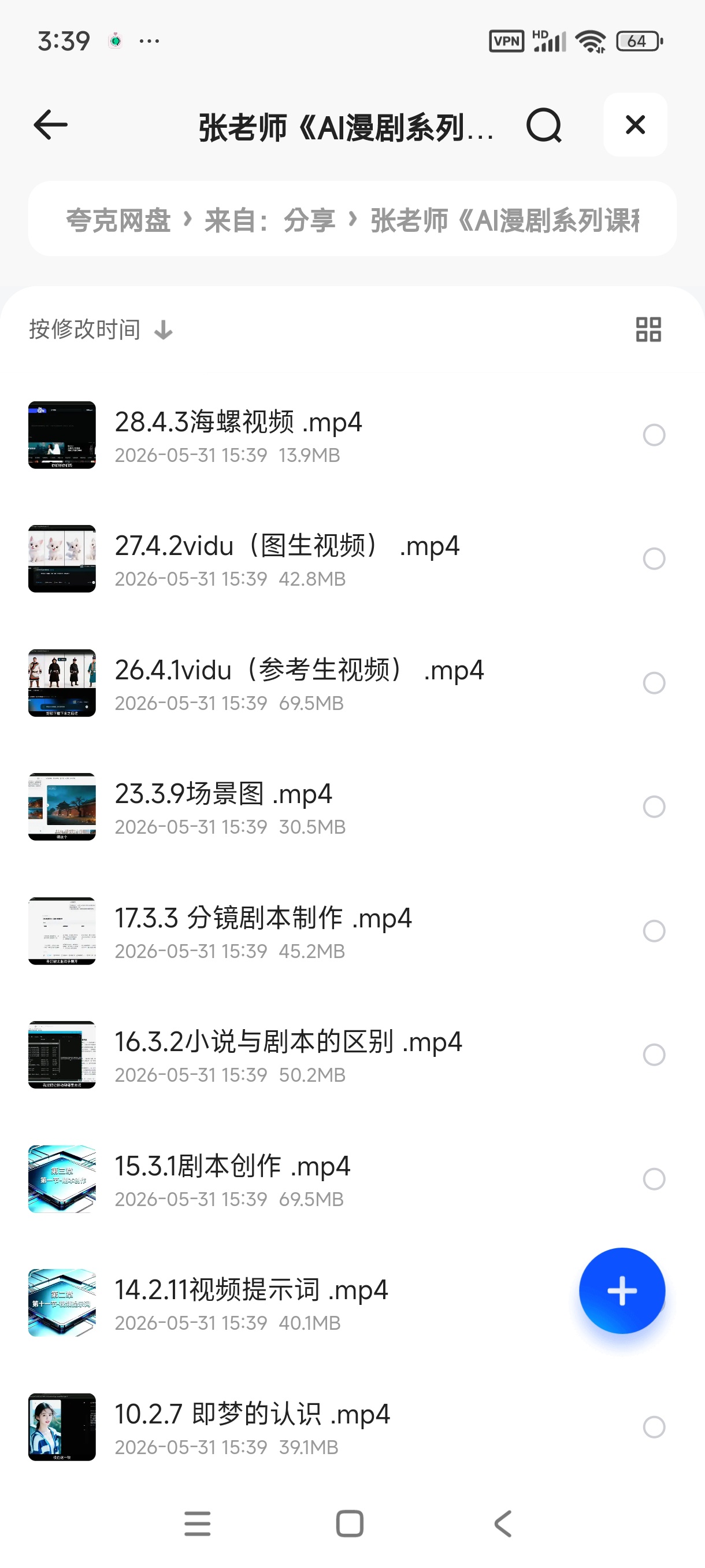Go to the system home screen
705x1568 pixels.
350,1523
